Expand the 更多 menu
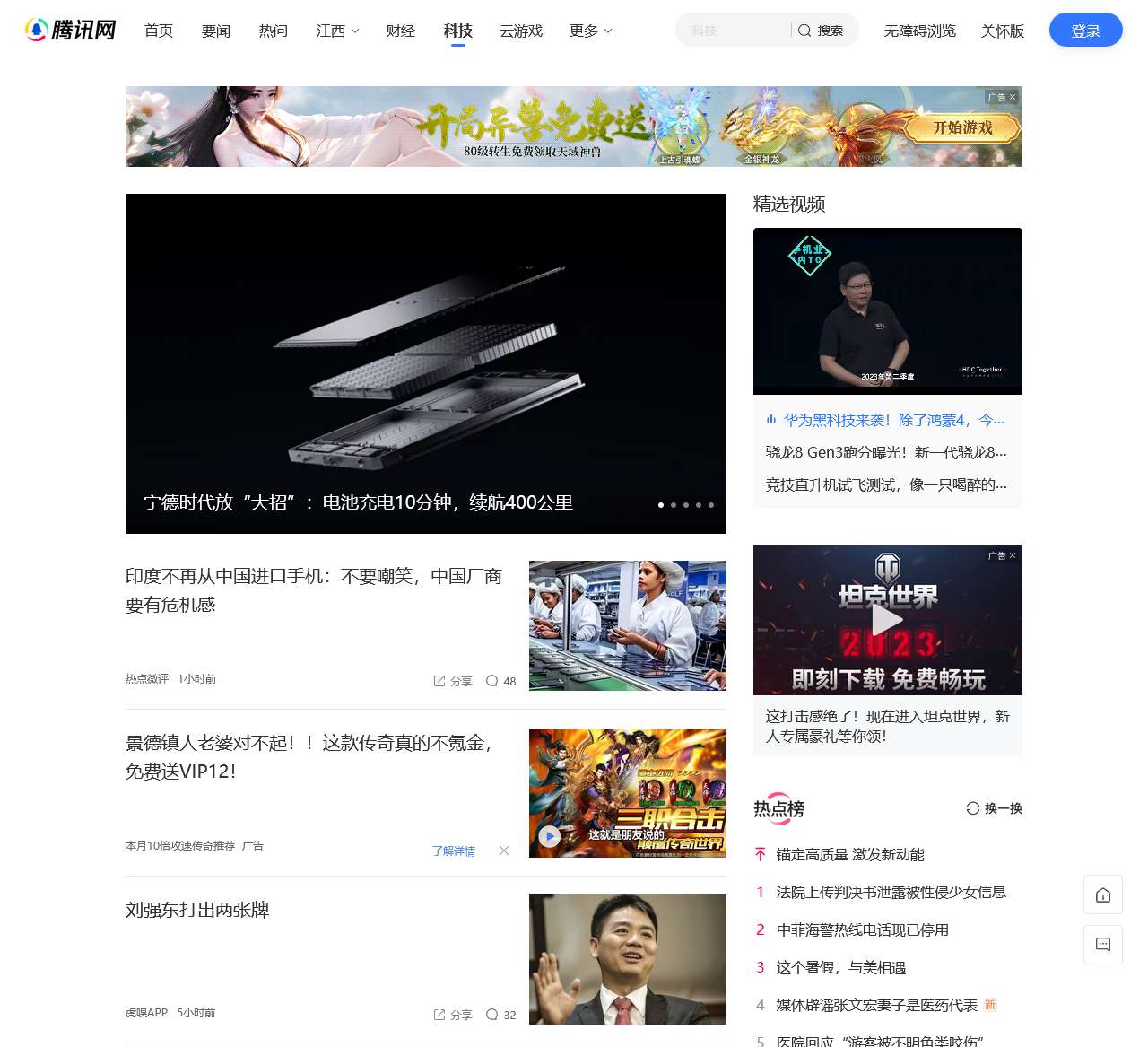This screenshot has width=1148, height=1047. (x=590, y=31)
